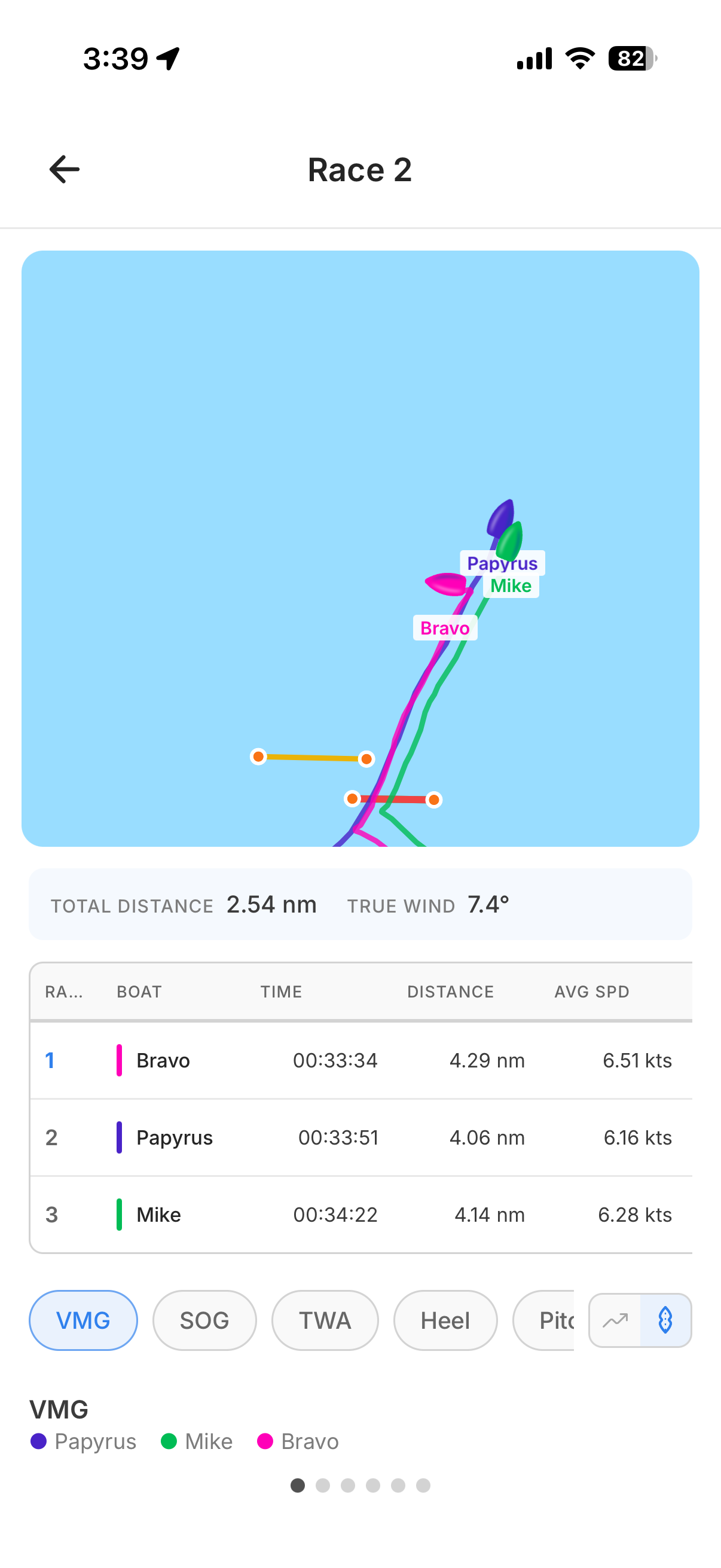The width and height of the screenshot is (721, 1568).
Task: Tap the back arrow to leave Race 2
Action: pos(63,169)
